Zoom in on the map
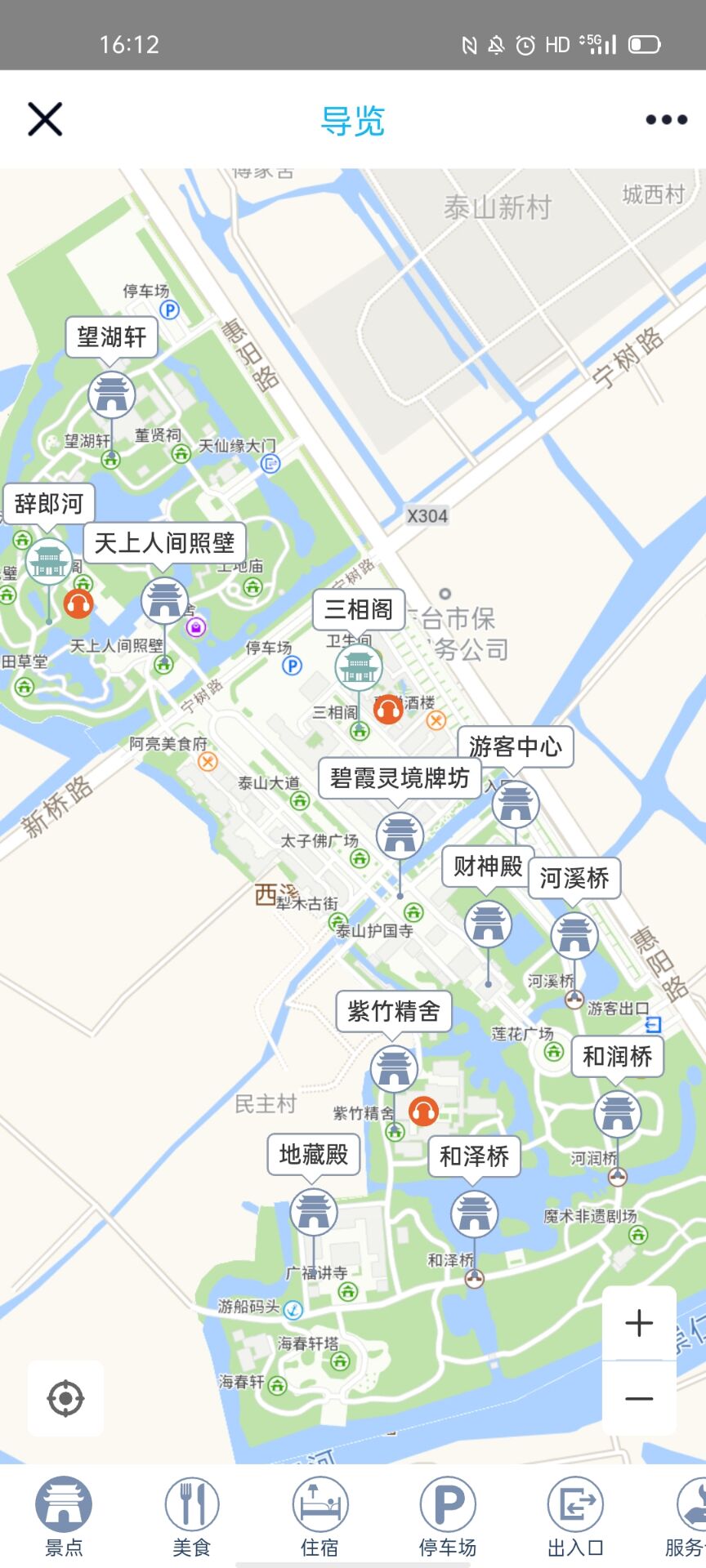The height and width of the screenshot is (1568, 706). [x=639, y=1323]
